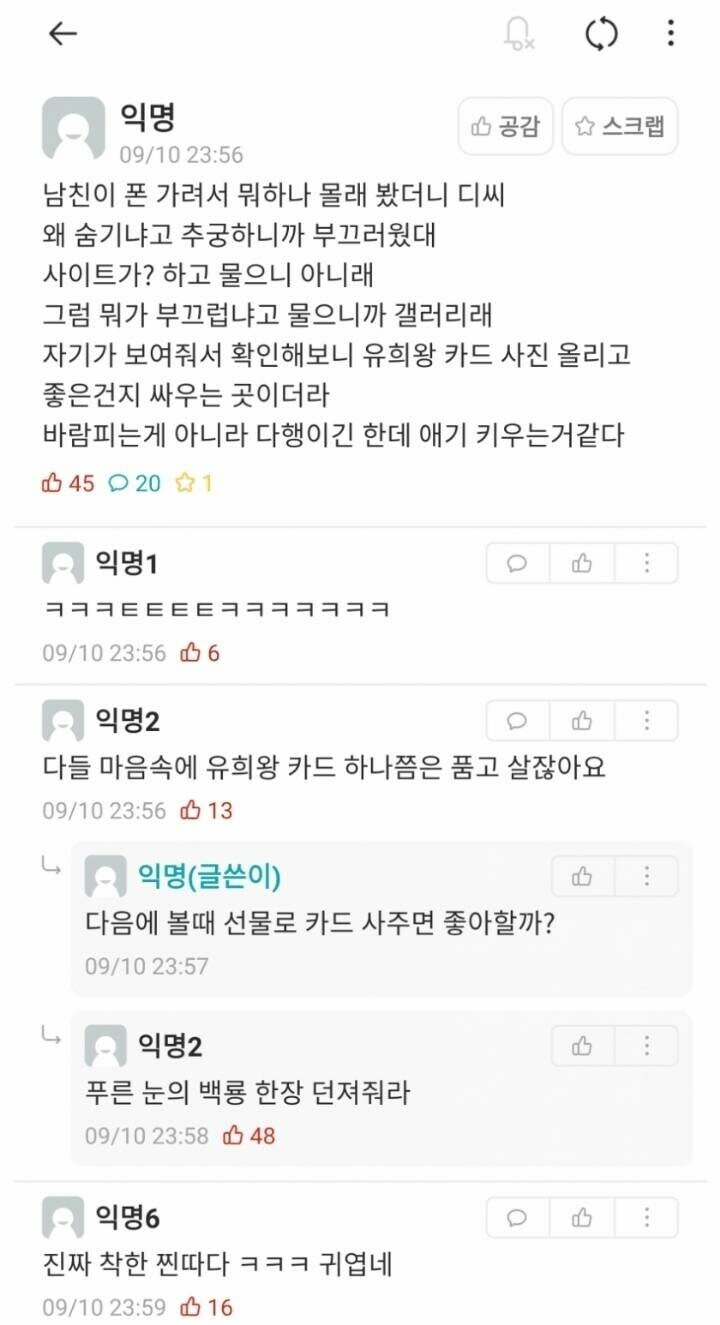Like the 익명(글쓴이) reply

click(x=582, y=877)
